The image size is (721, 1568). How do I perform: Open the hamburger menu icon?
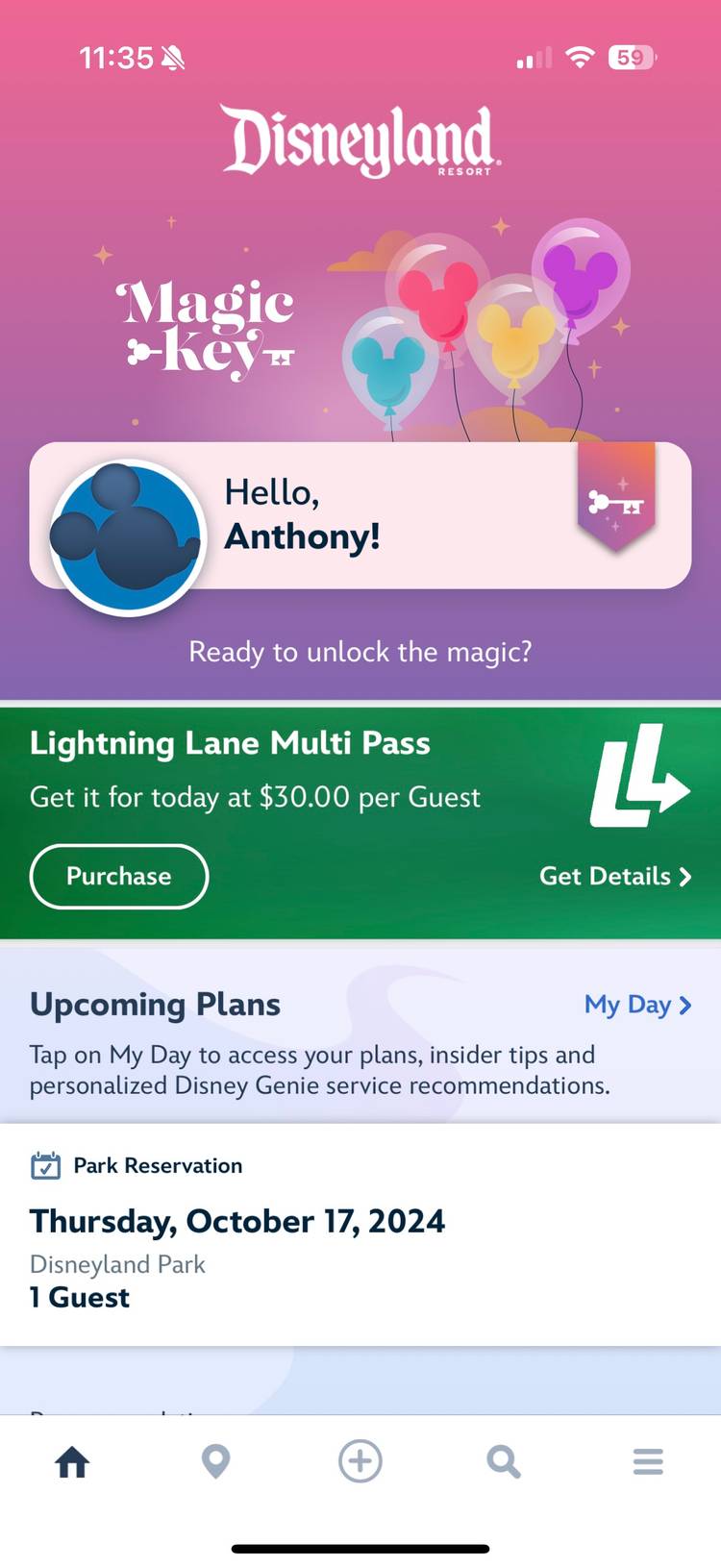pyautogui.click(x=647, y=1461)
